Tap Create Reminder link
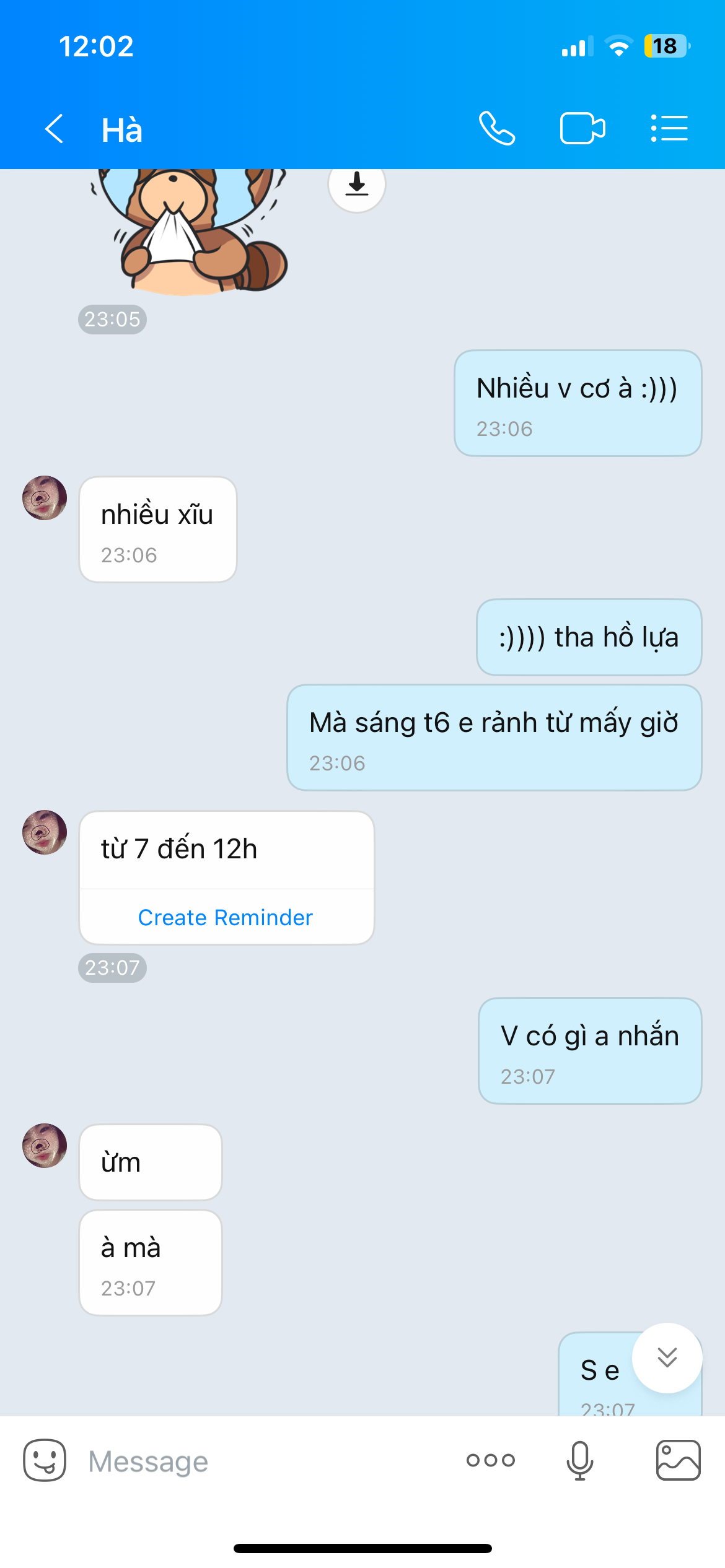 coord(226,917)
